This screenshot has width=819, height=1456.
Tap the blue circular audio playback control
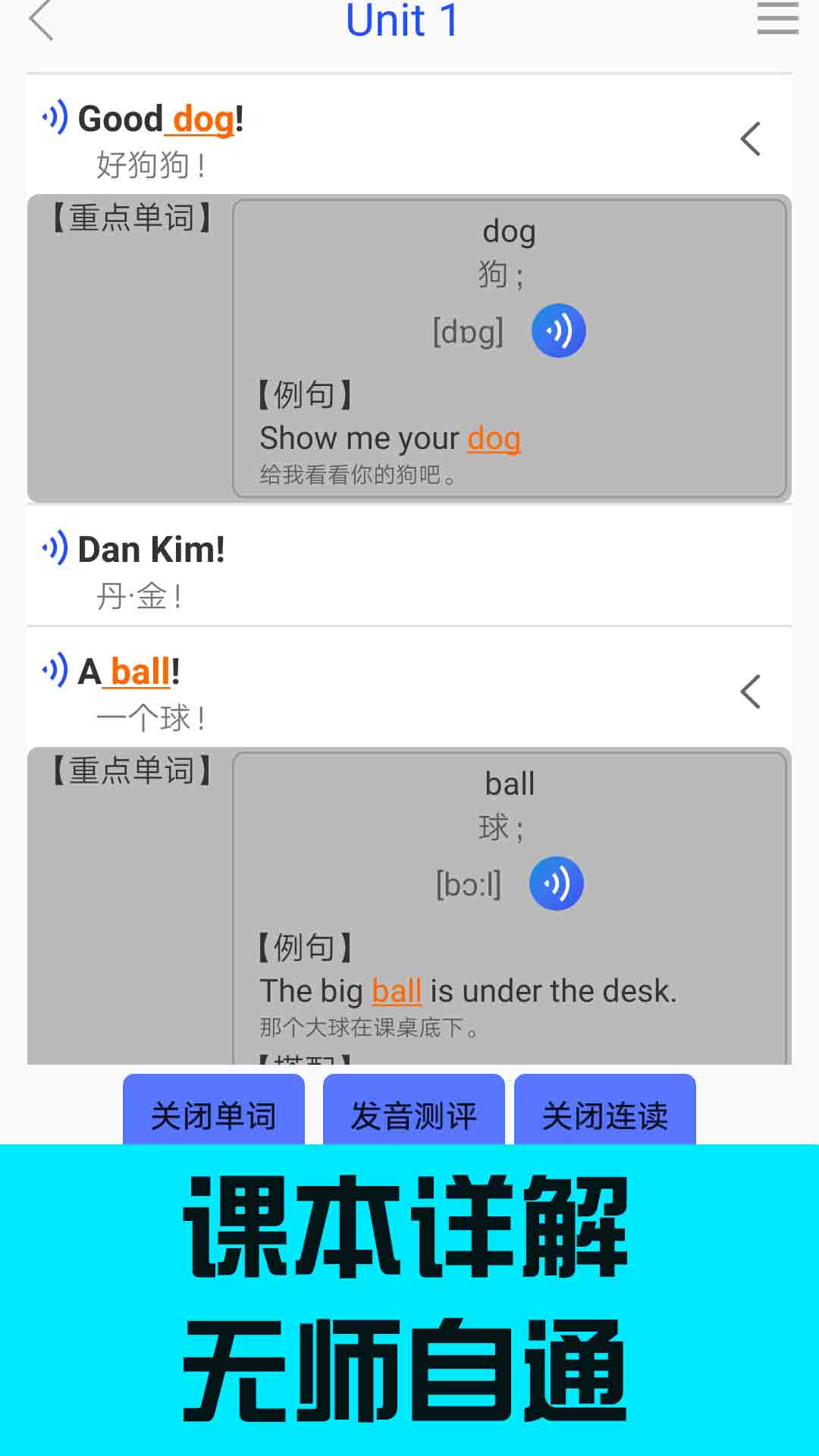pos(559,330)
